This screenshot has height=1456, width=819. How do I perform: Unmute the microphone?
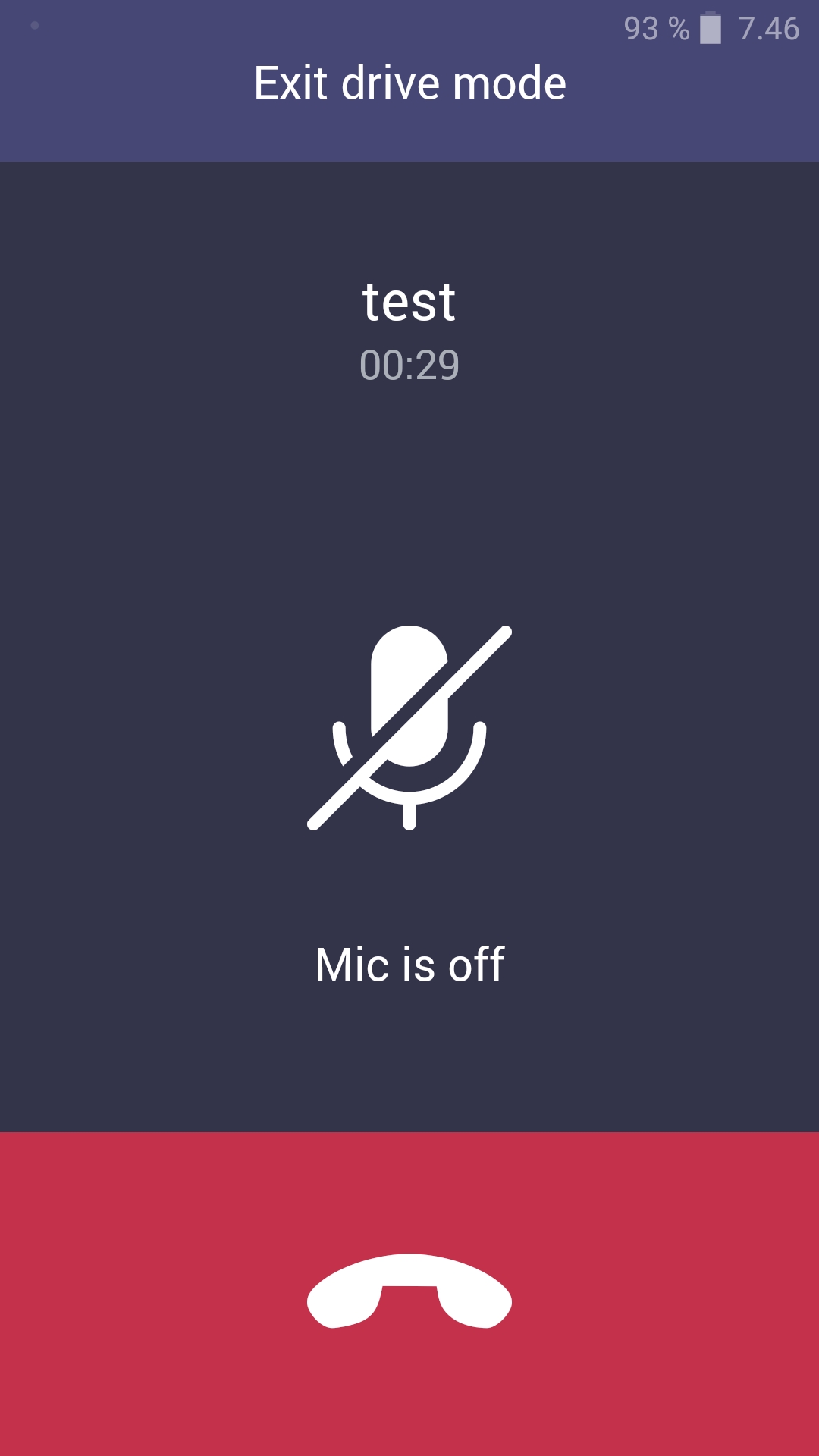409,728
